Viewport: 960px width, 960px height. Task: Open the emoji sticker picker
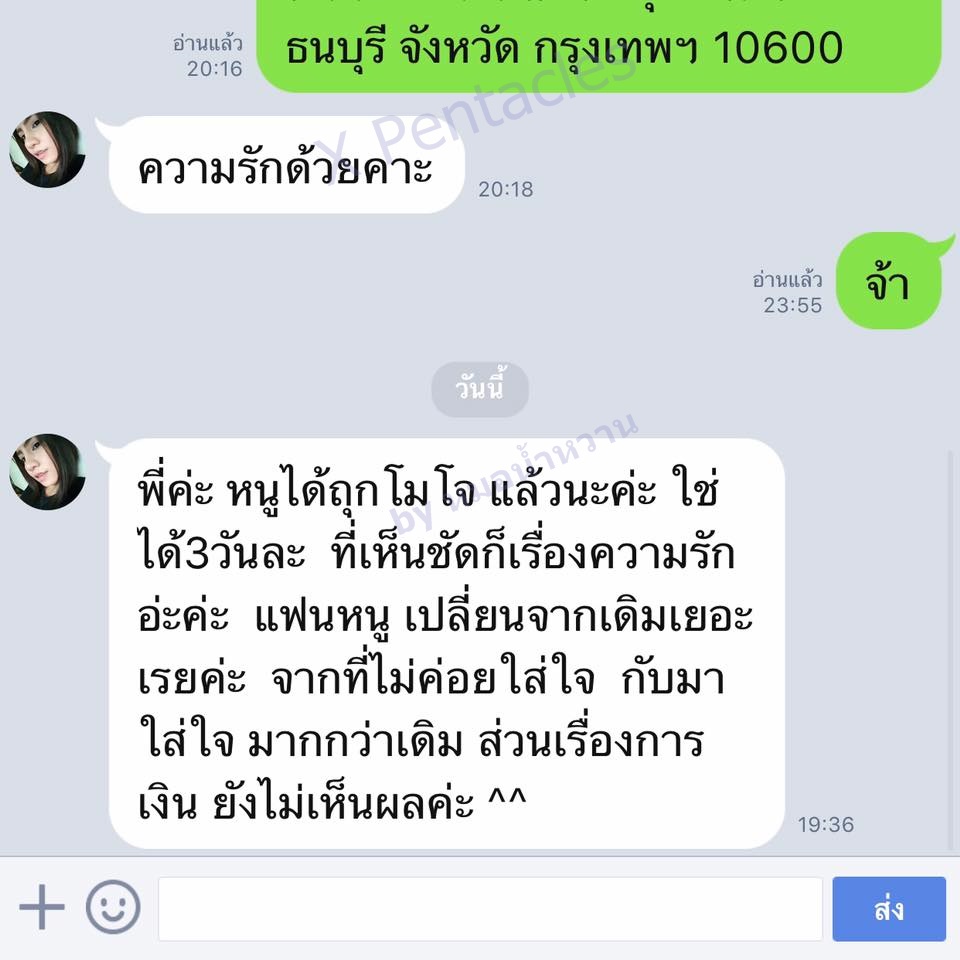coord(113,908)
